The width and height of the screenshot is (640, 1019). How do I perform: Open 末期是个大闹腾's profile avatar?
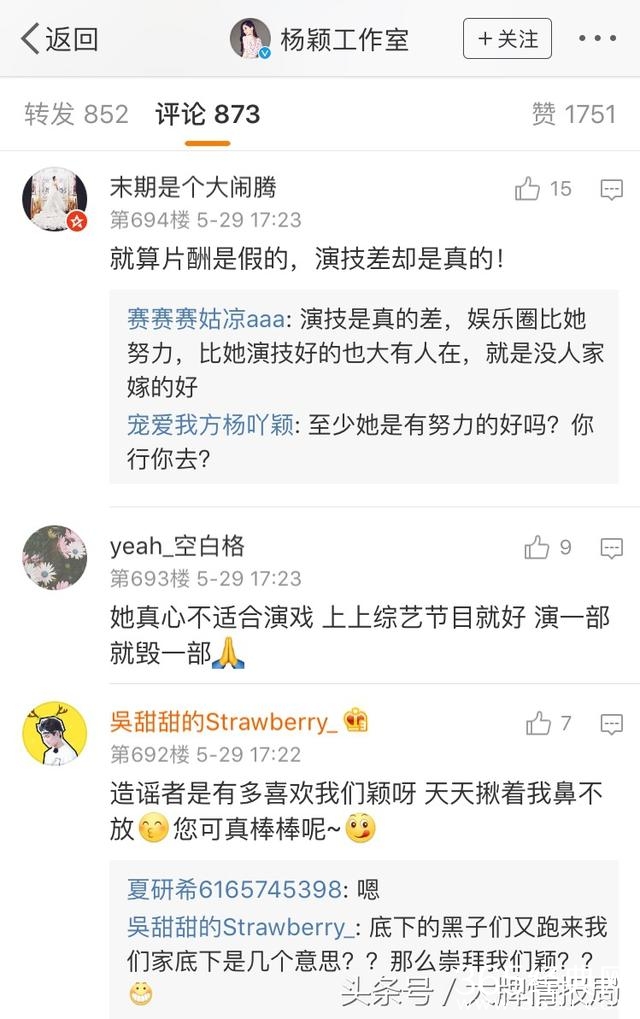point(55,200)
